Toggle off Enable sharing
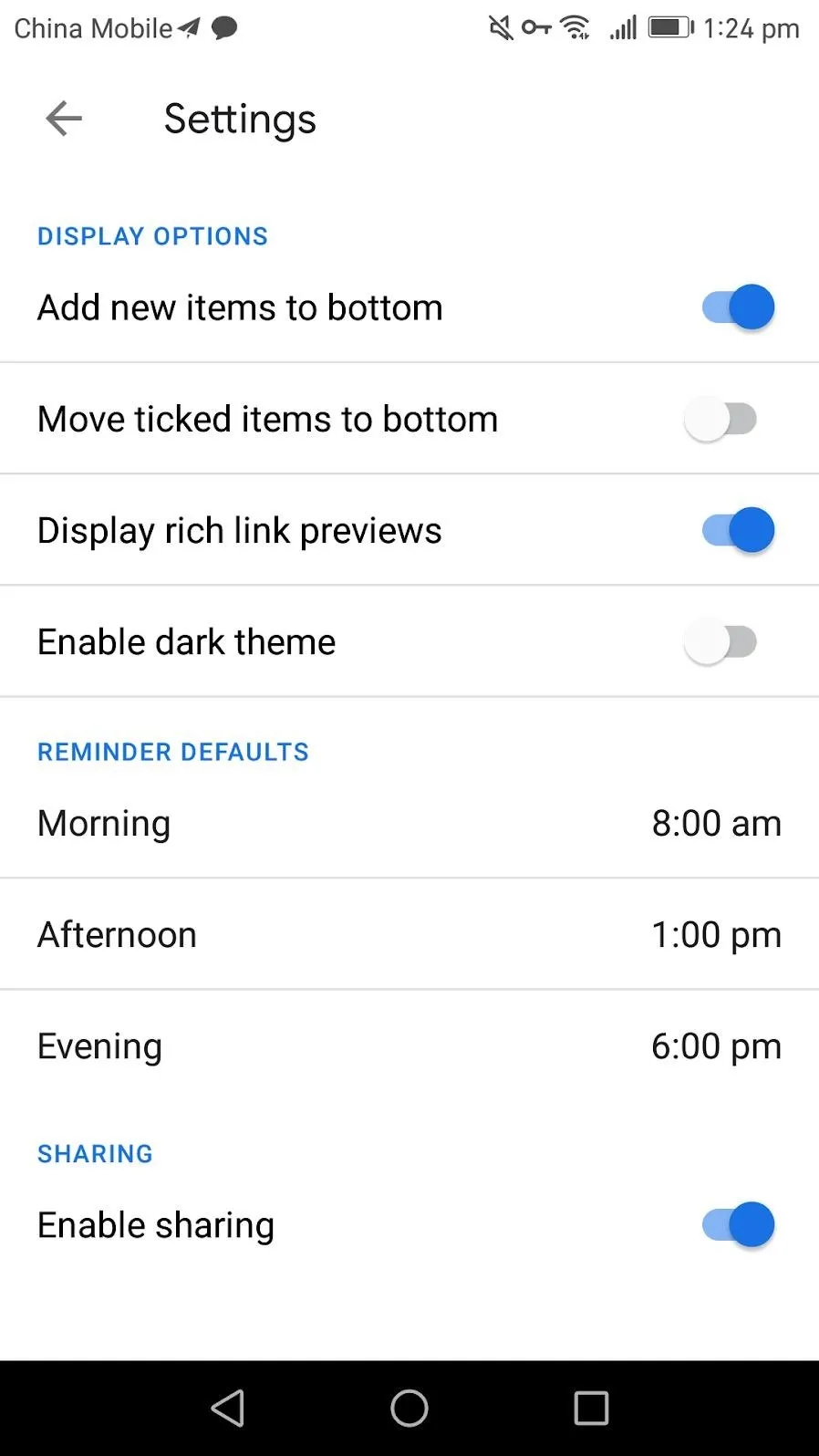Screen dimensions: 819x1456 pyautogui.click(x=738, y=1225)
